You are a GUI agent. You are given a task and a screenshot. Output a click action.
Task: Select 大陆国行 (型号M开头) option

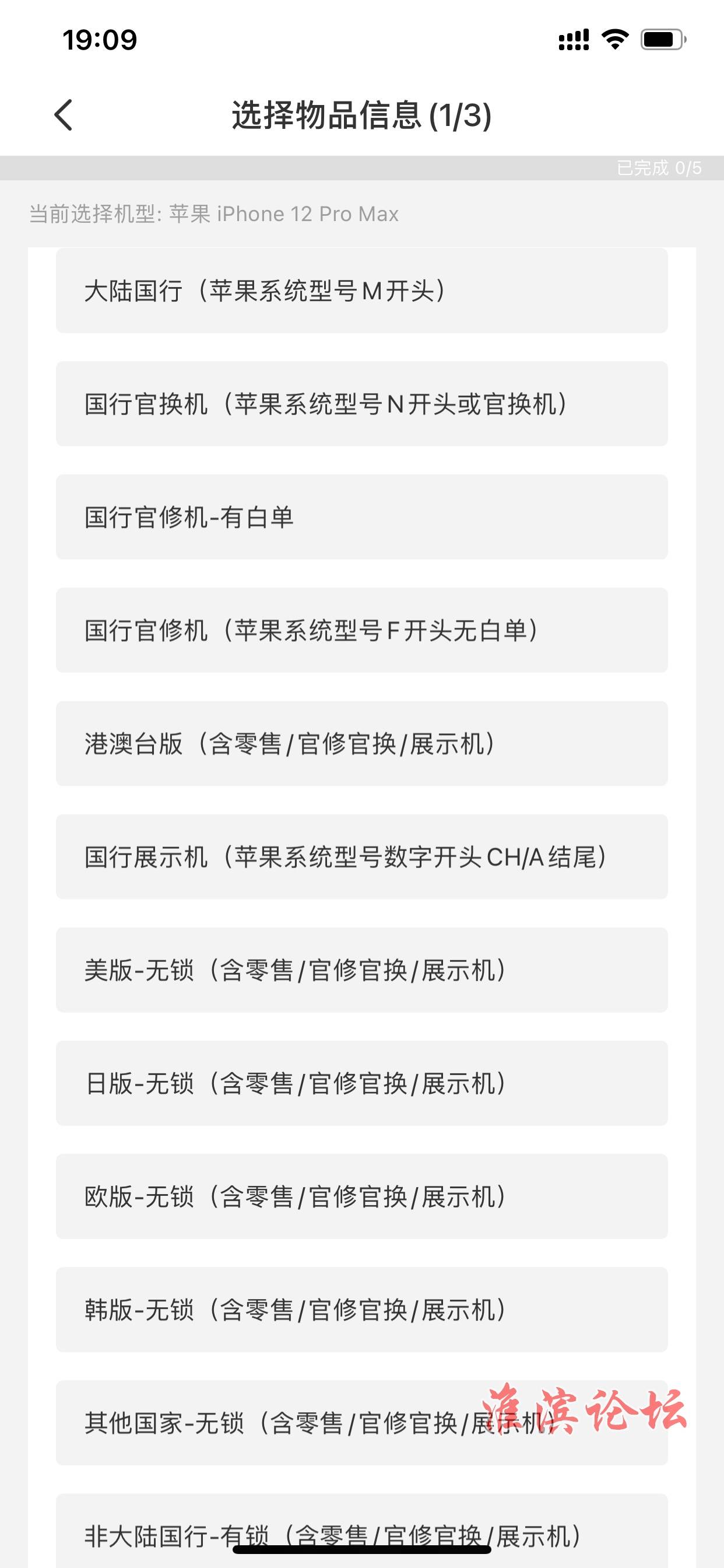362,290
